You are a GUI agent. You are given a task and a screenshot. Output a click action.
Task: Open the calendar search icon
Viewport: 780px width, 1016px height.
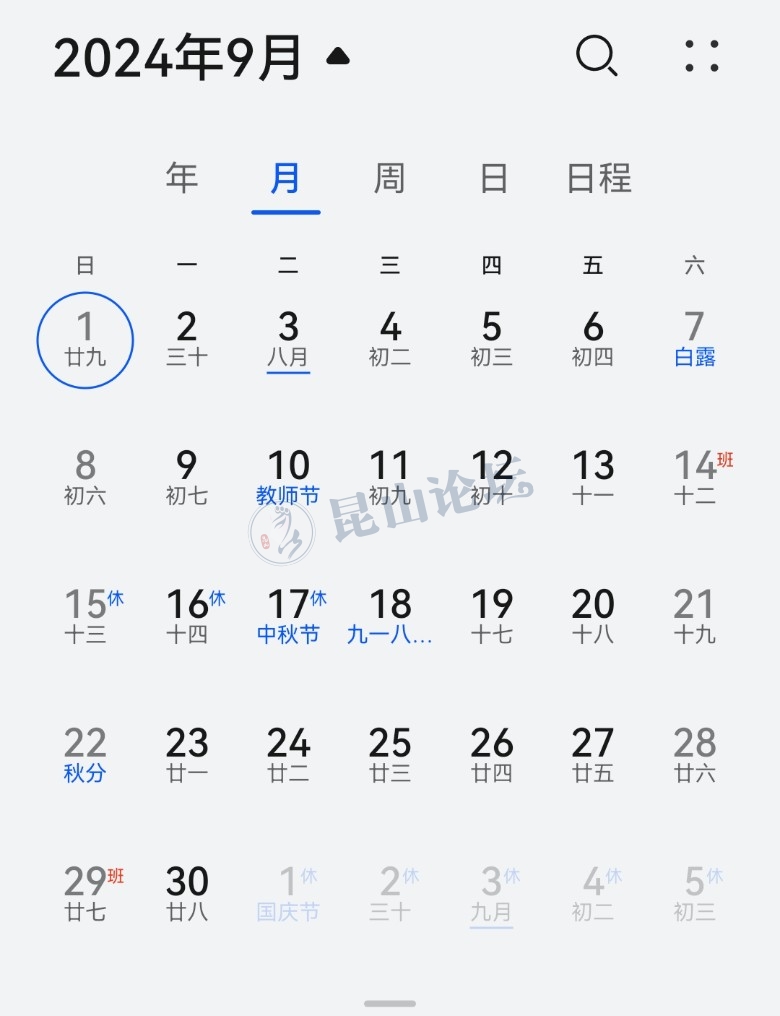596,56
